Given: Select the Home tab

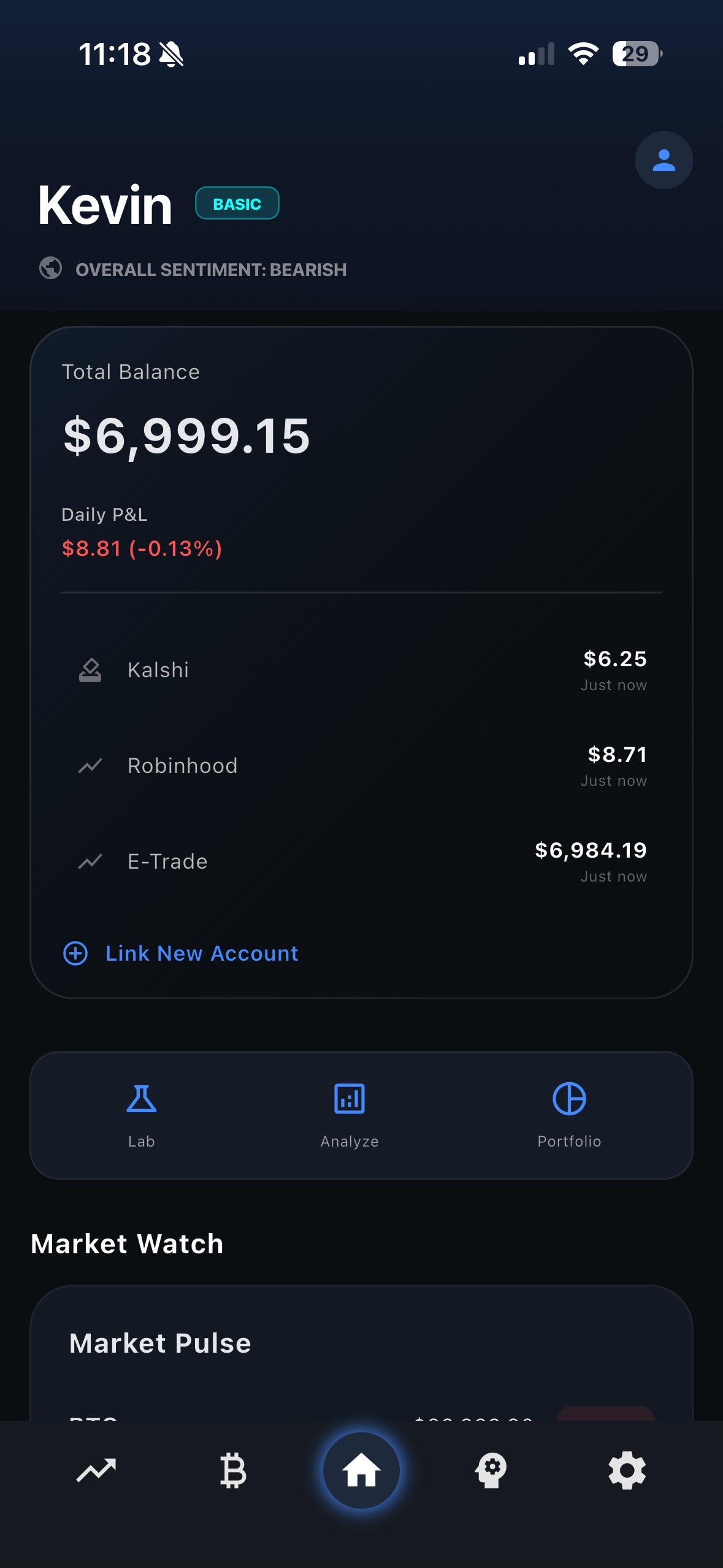Looking at the screenshot, I should [361, 1470].
